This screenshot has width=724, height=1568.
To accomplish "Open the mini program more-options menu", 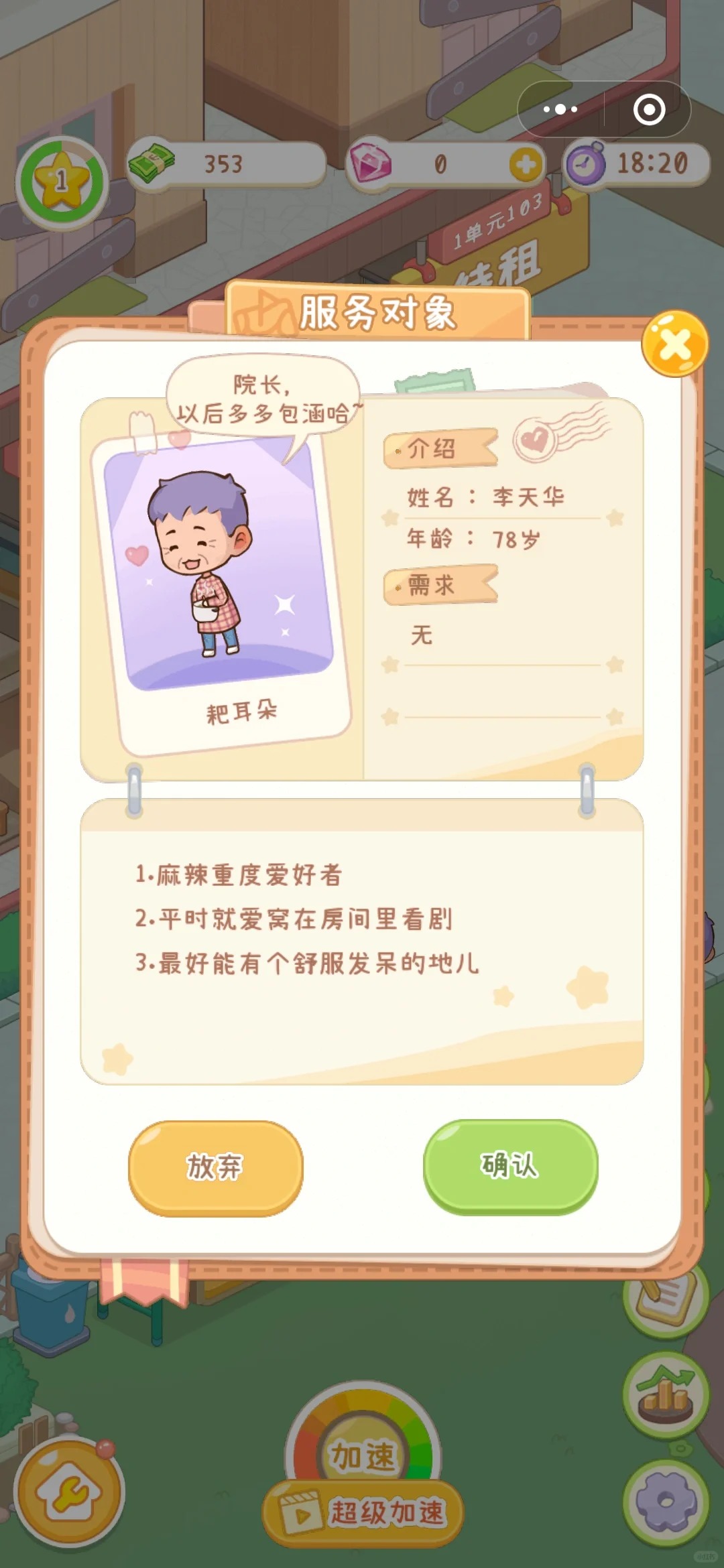I will 560,109.
